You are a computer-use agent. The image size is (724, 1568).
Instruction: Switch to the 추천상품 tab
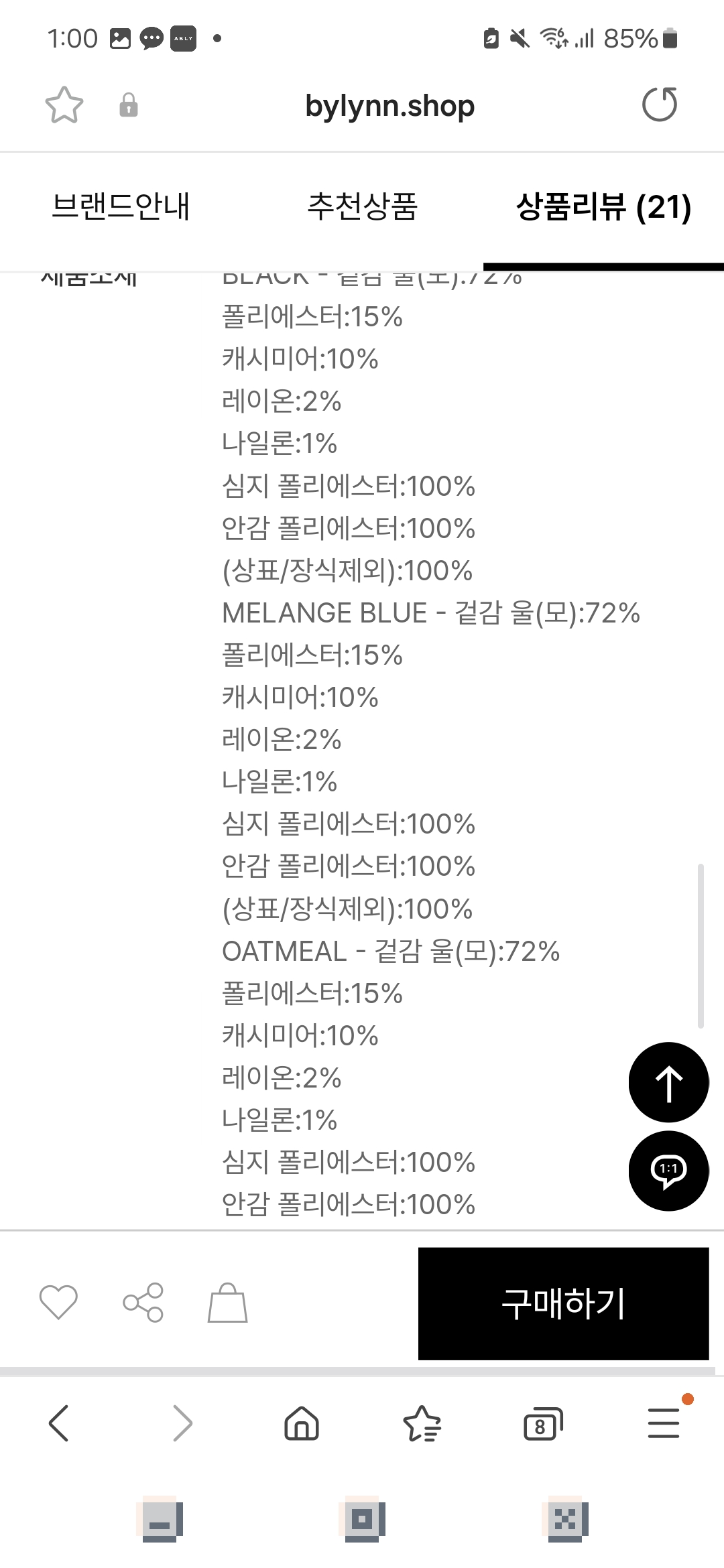coord(362,206)
